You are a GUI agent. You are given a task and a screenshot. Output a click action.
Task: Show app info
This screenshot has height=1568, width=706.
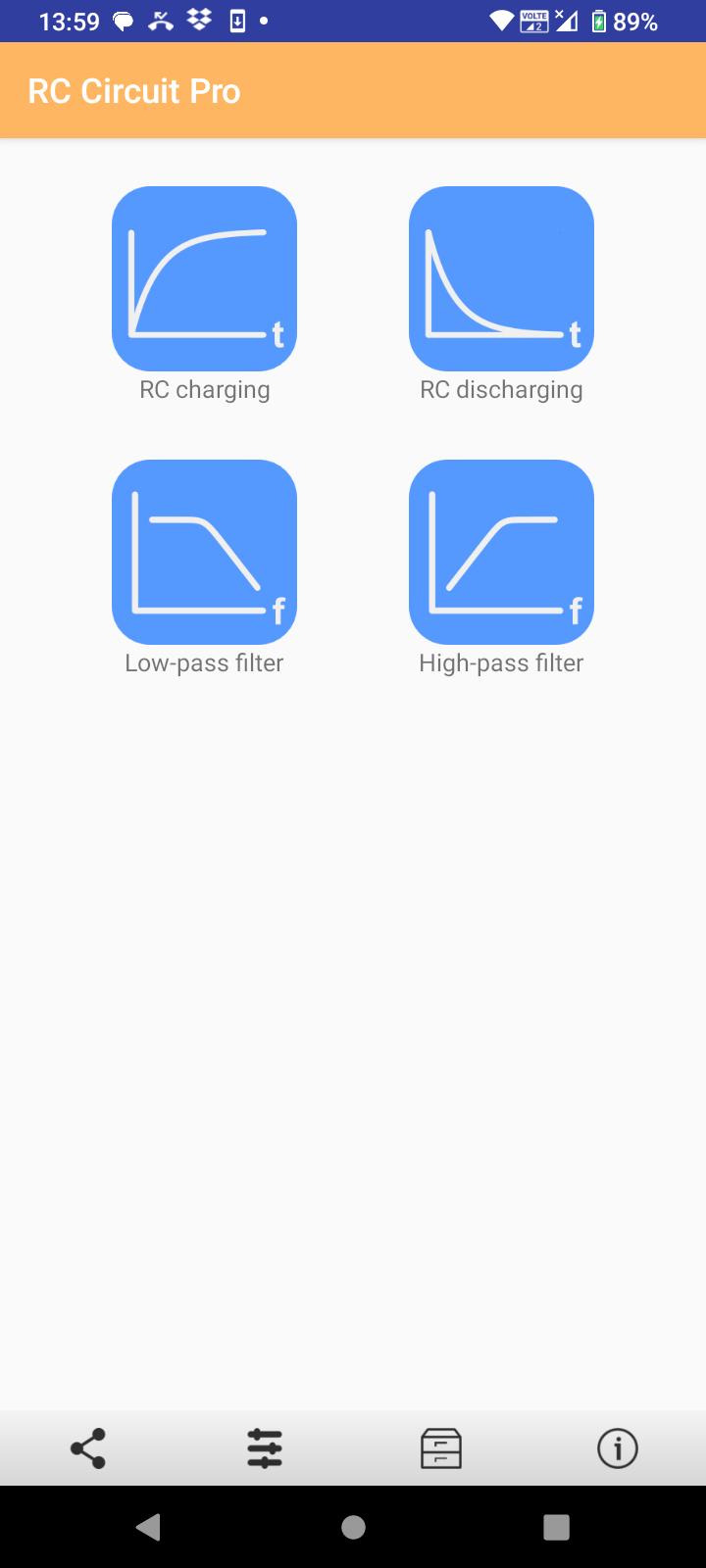coord(618,1448)
